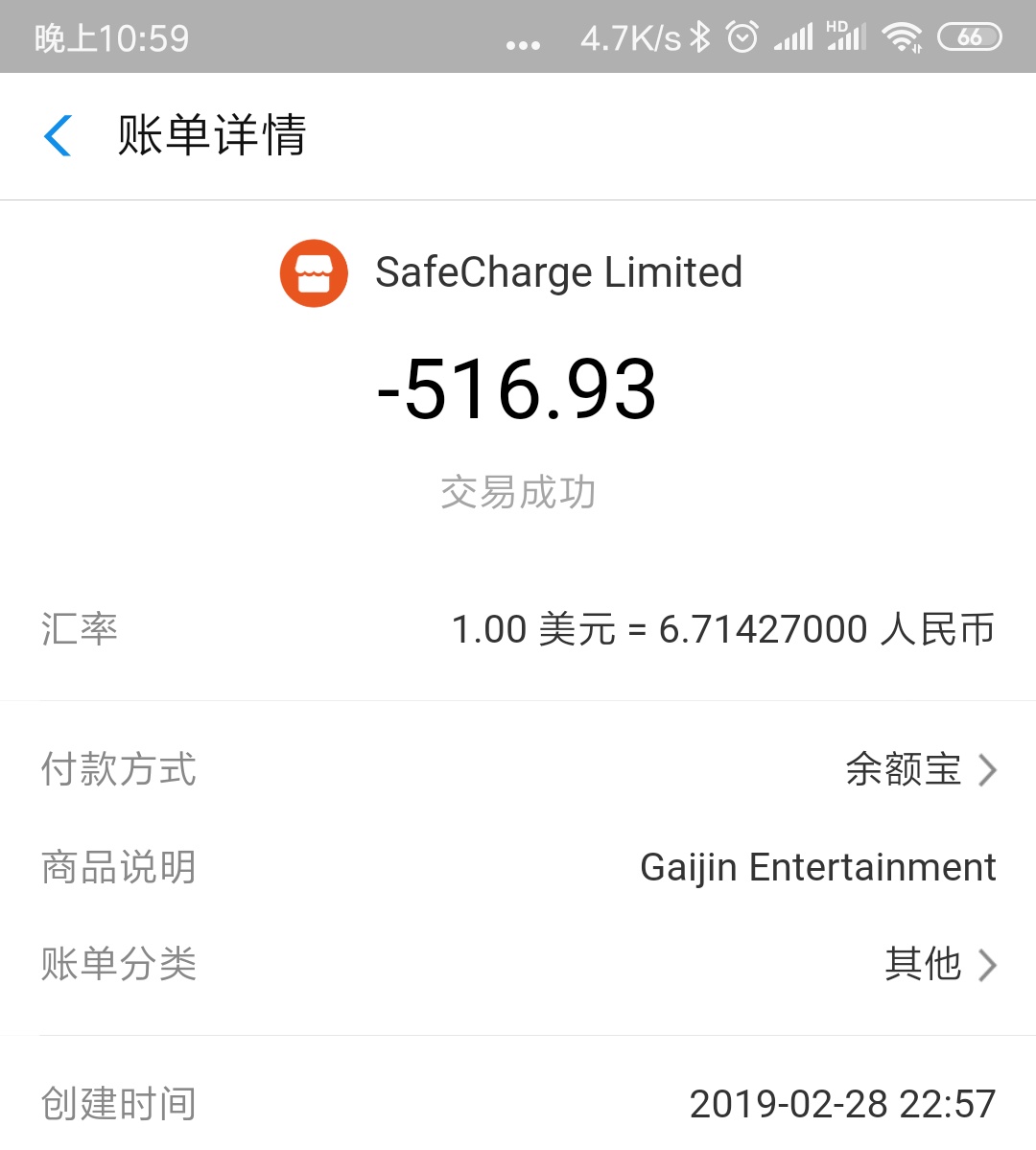Image resolution: width=1036 pixels, height=1150 pixels.
Task: Open the 余额宝 payment method row
Action: click(919, 769)
